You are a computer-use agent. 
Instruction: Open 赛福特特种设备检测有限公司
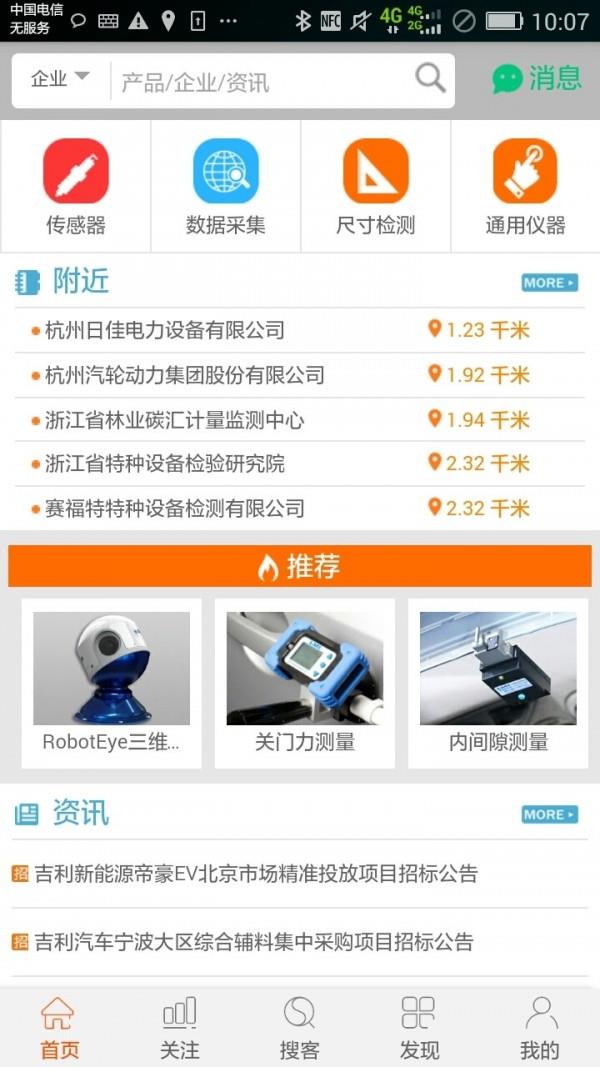point(175,508)
